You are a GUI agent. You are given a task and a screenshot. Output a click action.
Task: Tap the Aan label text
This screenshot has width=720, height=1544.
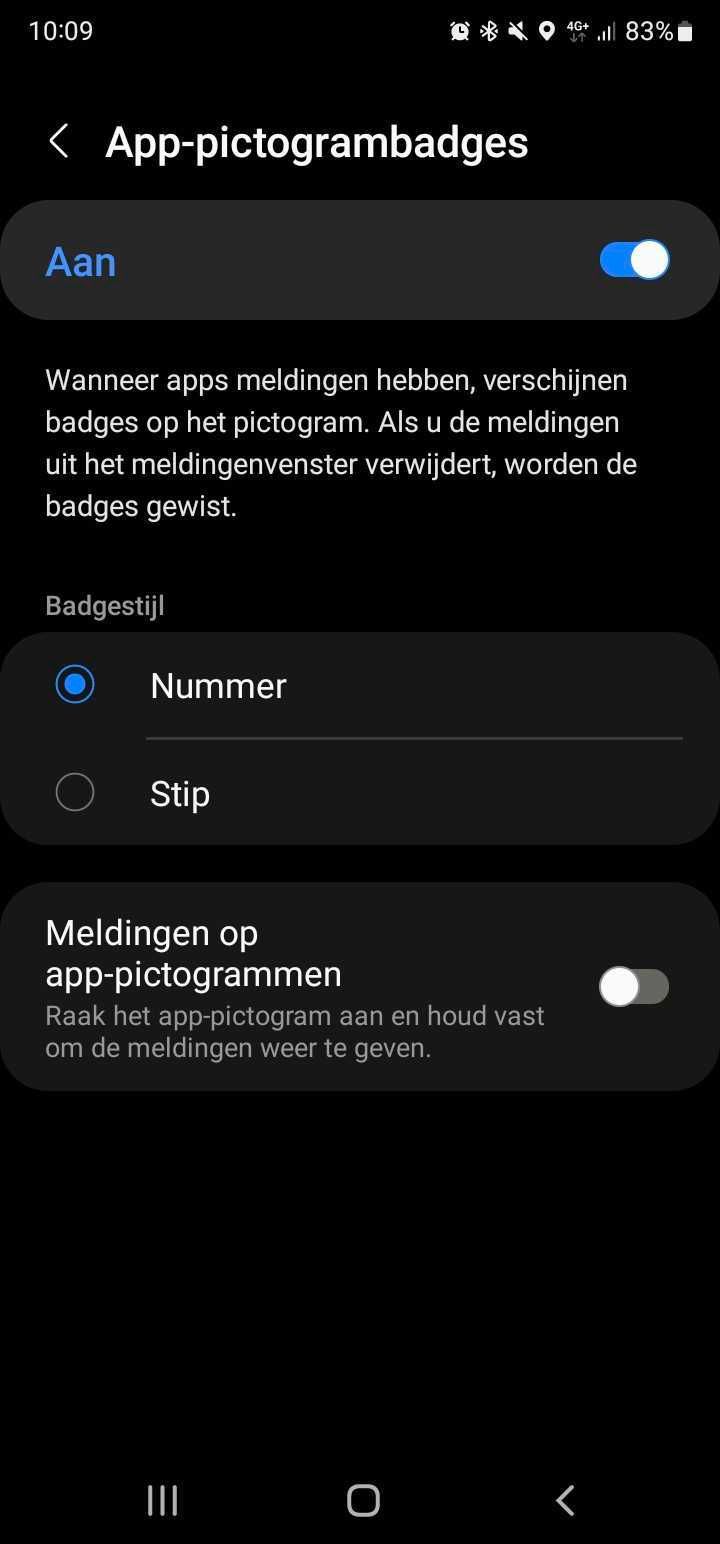click(x=80, y=260)
